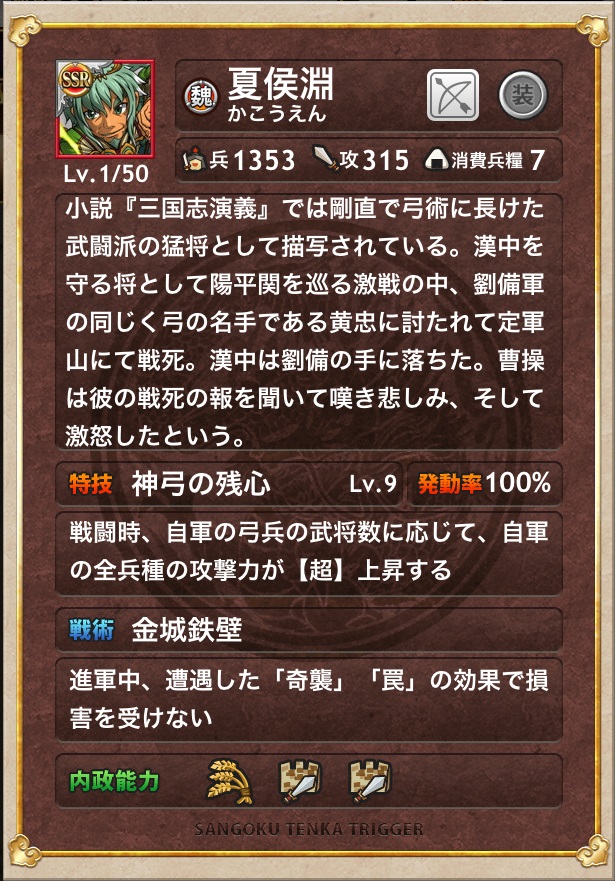Tap the round 装 equipment button
Viewport: 616px width, 886px height.
[x=522, y=96]
